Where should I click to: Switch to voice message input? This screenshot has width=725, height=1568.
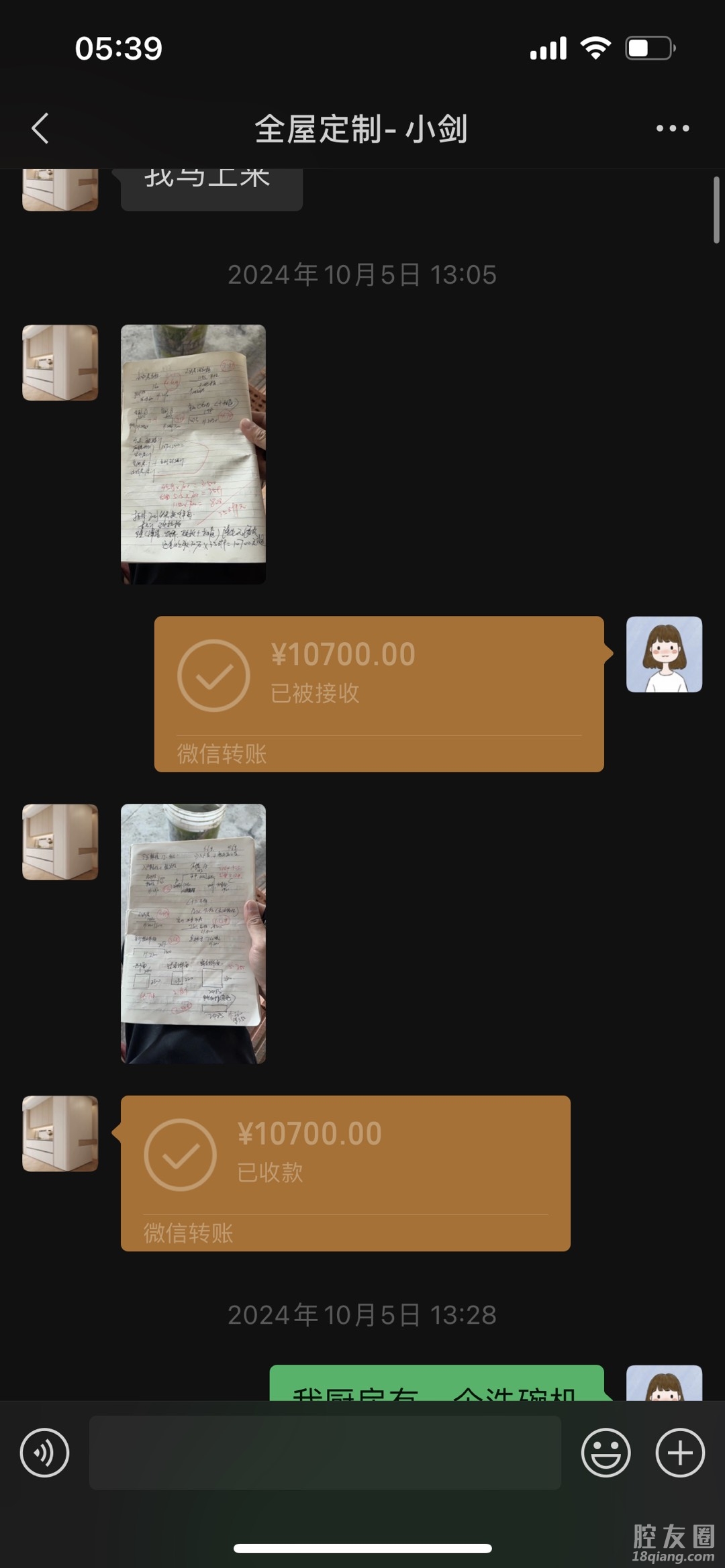click(x=45, y=1453)
